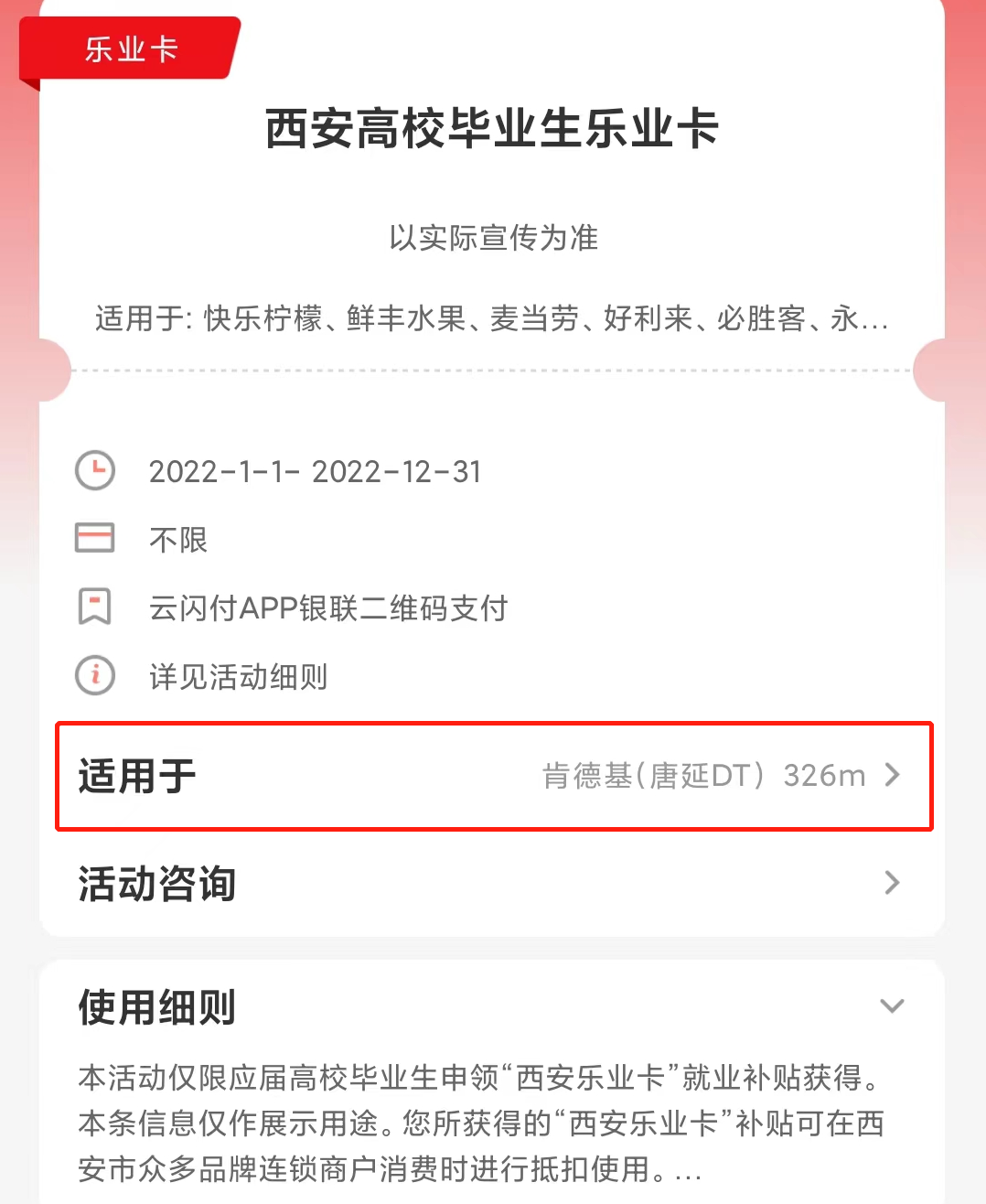The image size is (986, 1204).
Task: Open the 活动咨询 row
Action: [494, 884]
